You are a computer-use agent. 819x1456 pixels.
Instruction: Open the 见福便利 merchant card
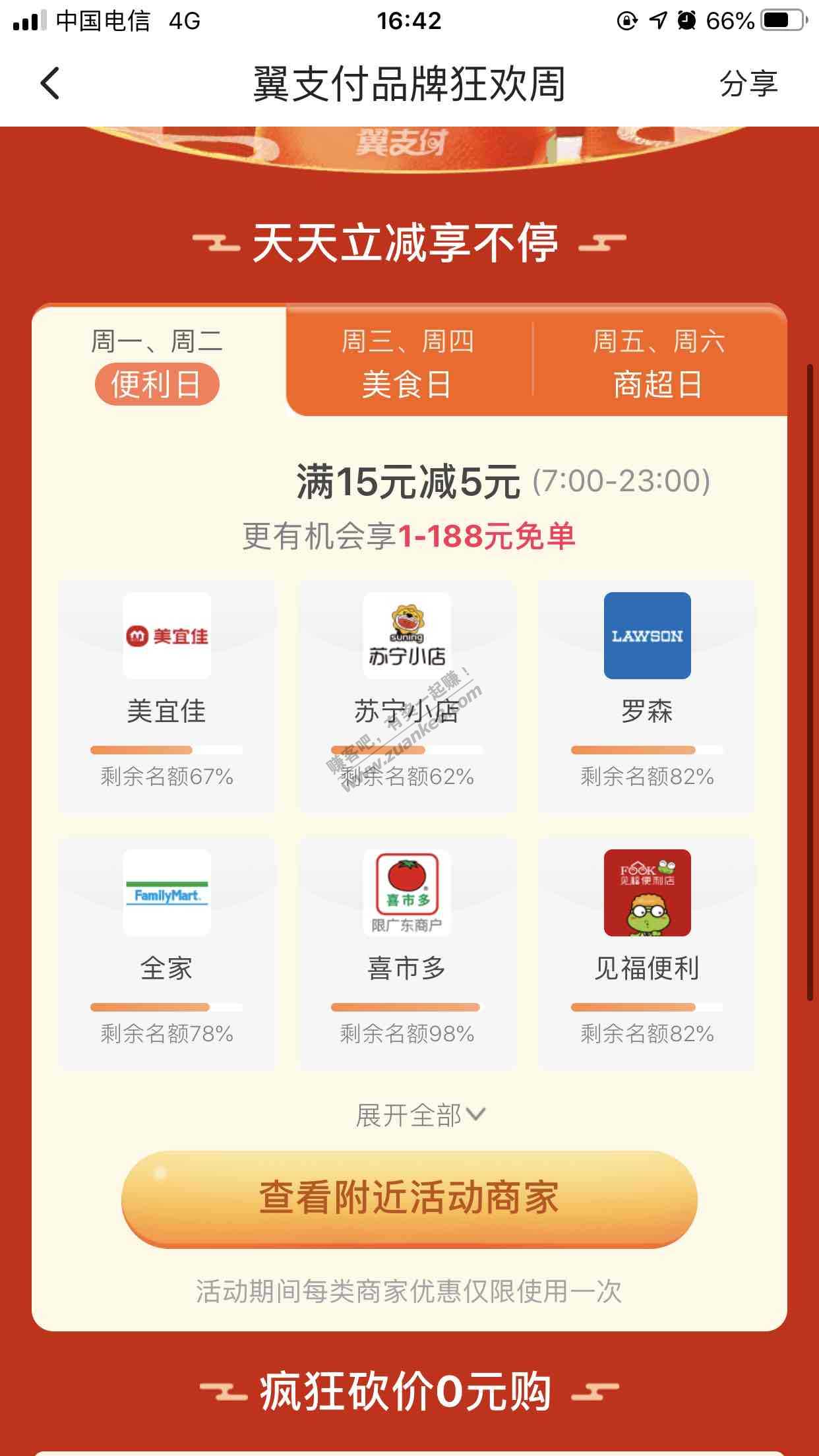(647, 953)
